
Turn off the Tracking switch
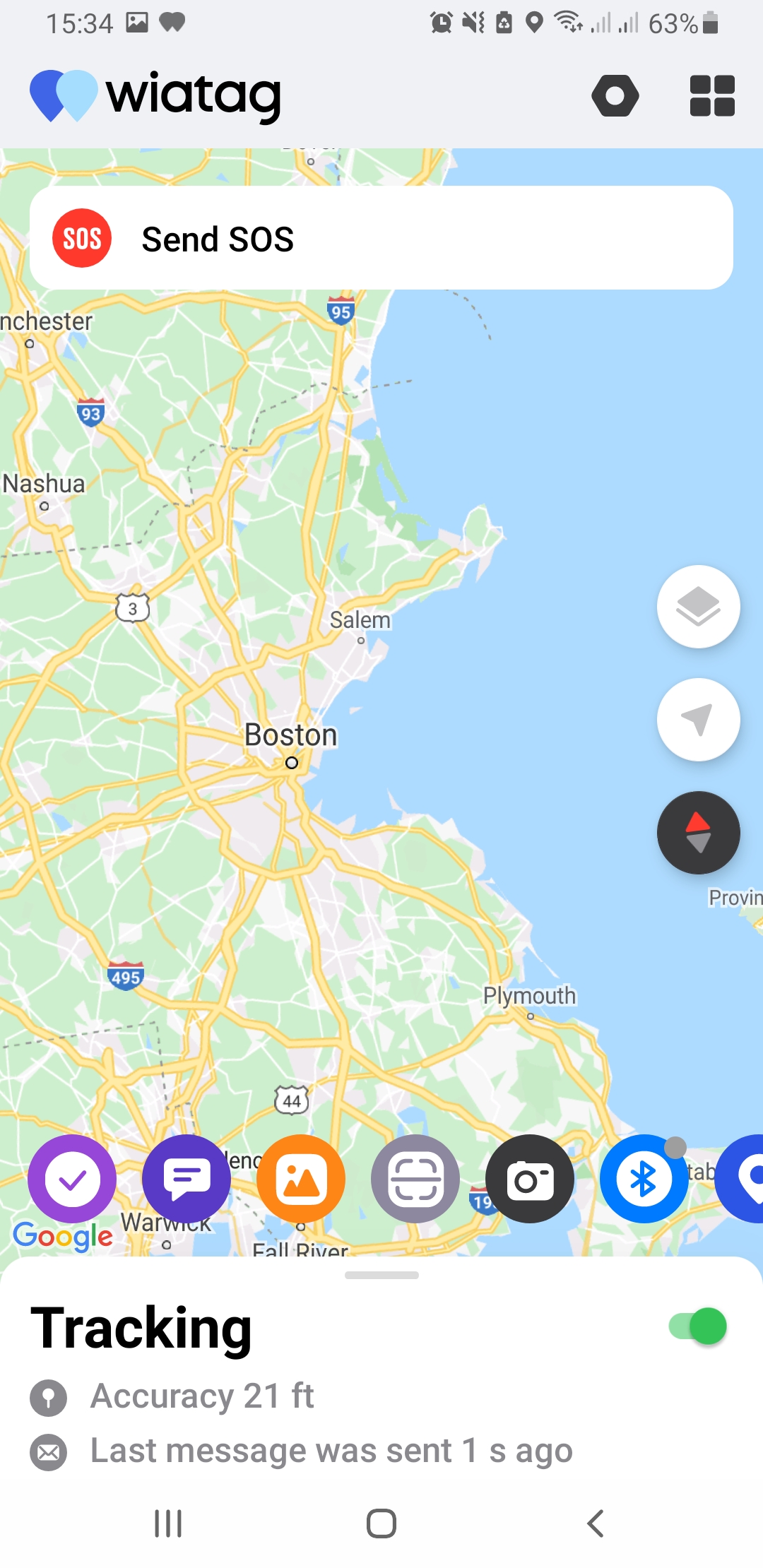pos(697,1326)
